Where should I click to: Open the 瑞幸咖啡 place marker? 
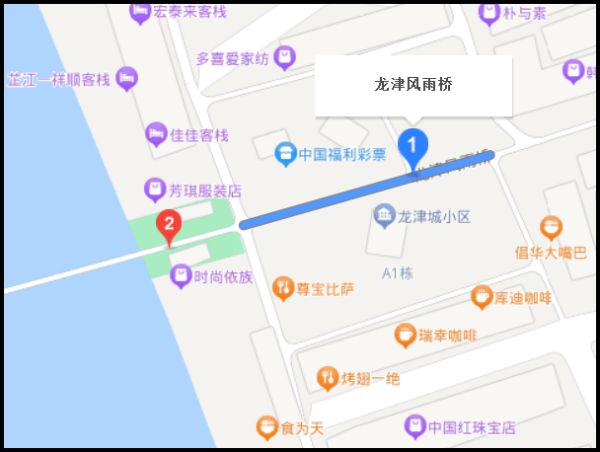click(x=405, y=334)
